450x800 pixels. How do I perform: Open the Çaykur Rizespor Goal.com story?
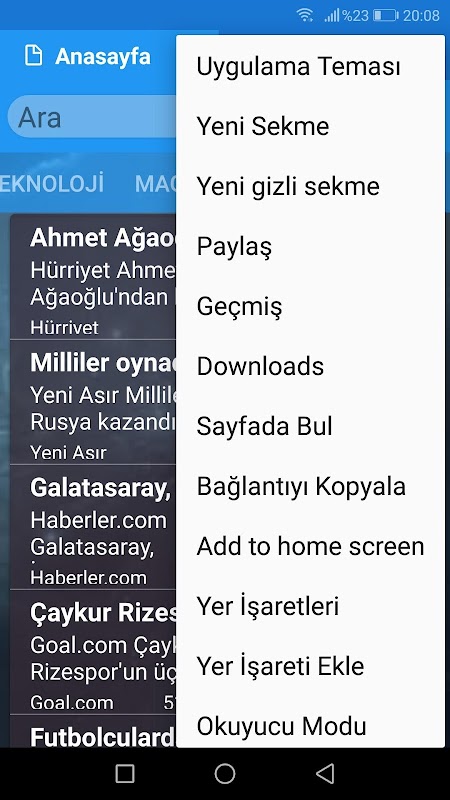pos(93,652)
